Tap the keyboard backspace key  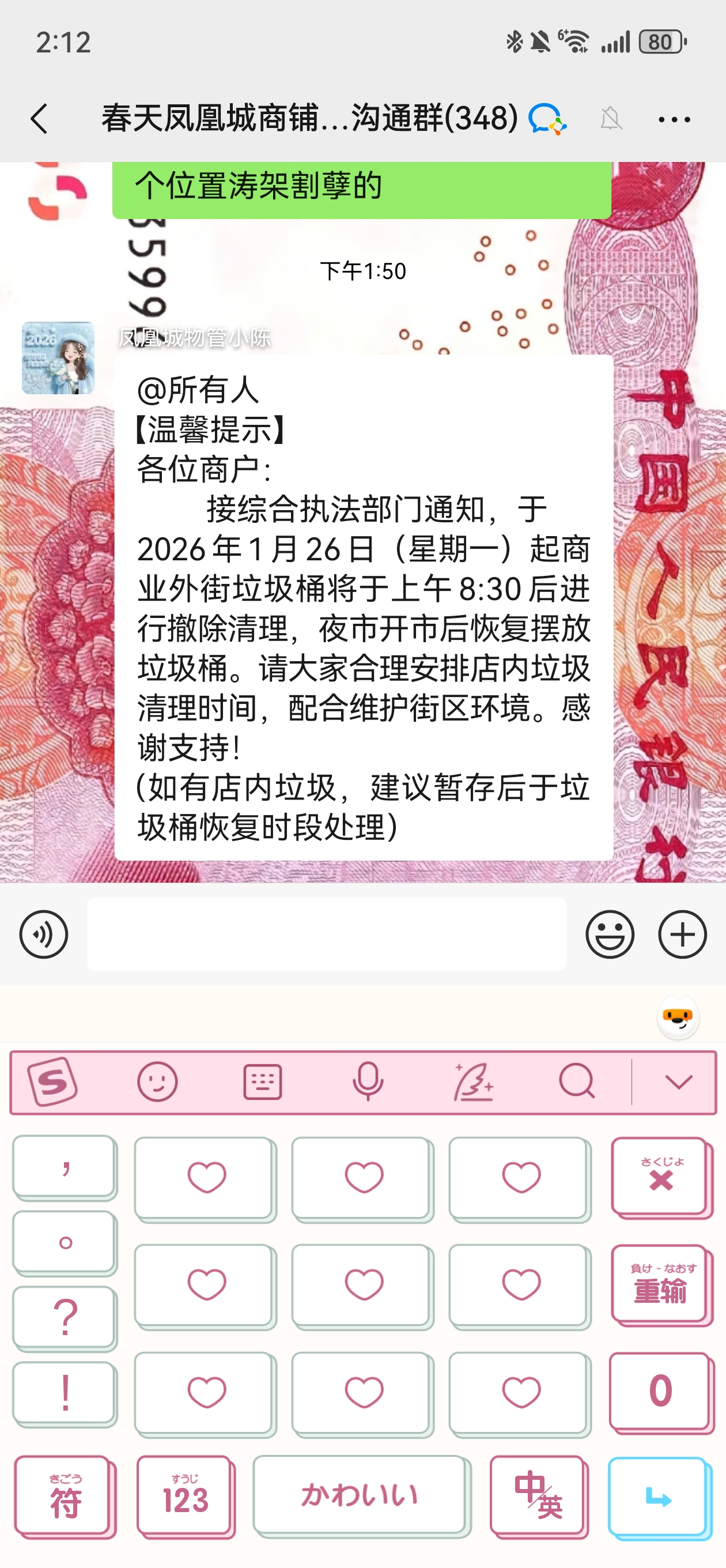pyautogui.click(x=661, y=1177)
